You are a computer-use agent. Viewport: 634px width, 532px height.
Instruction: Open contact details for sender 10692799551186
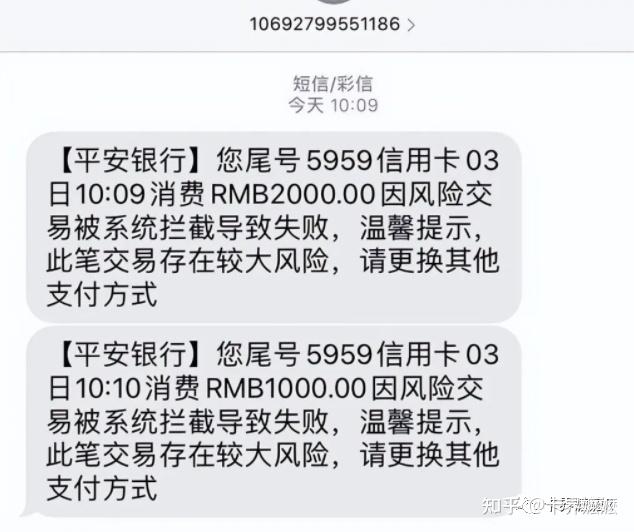point(332,22)
